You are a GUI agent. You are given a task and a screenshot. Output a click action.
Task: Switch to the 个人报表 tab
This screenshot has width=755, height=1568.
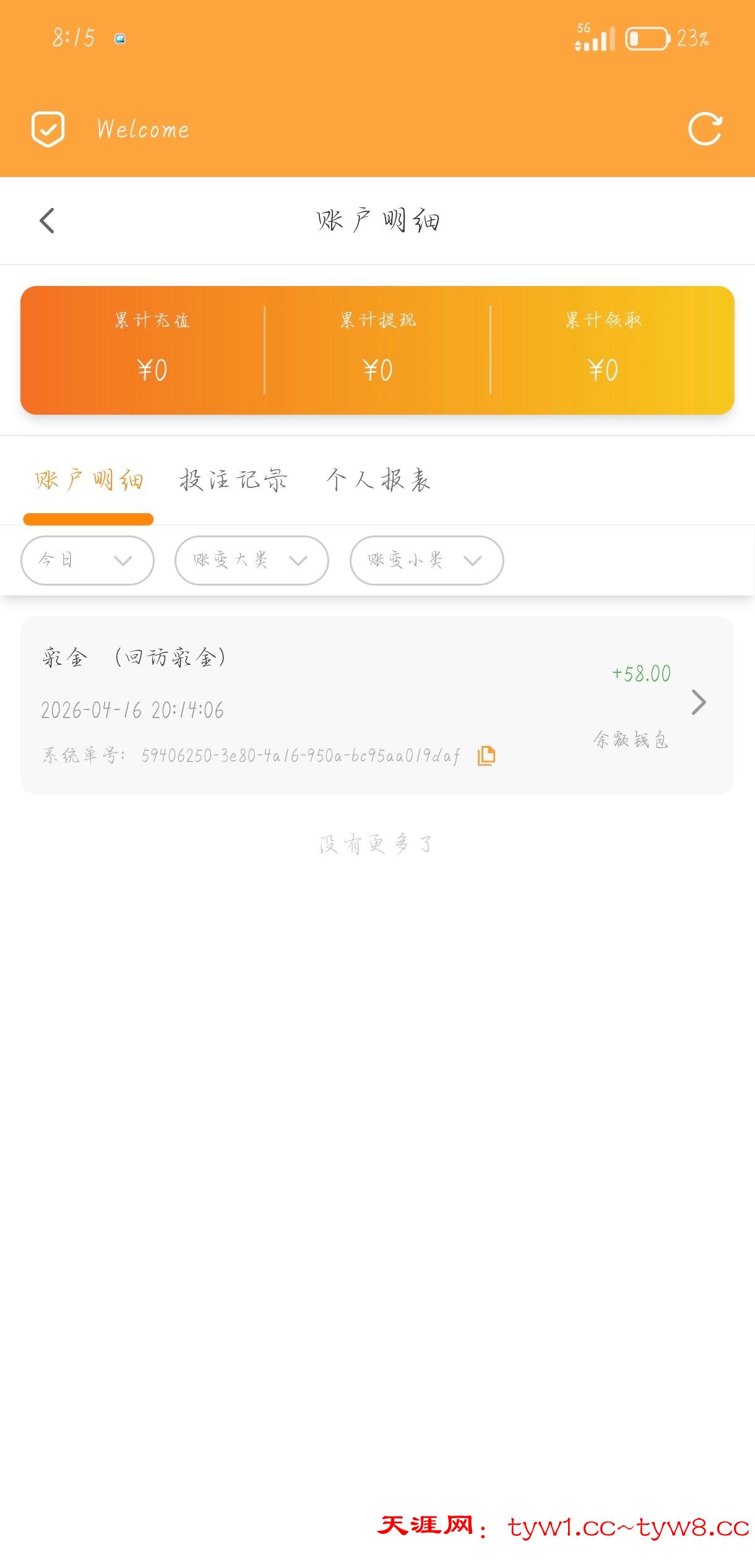click(378, 480)
